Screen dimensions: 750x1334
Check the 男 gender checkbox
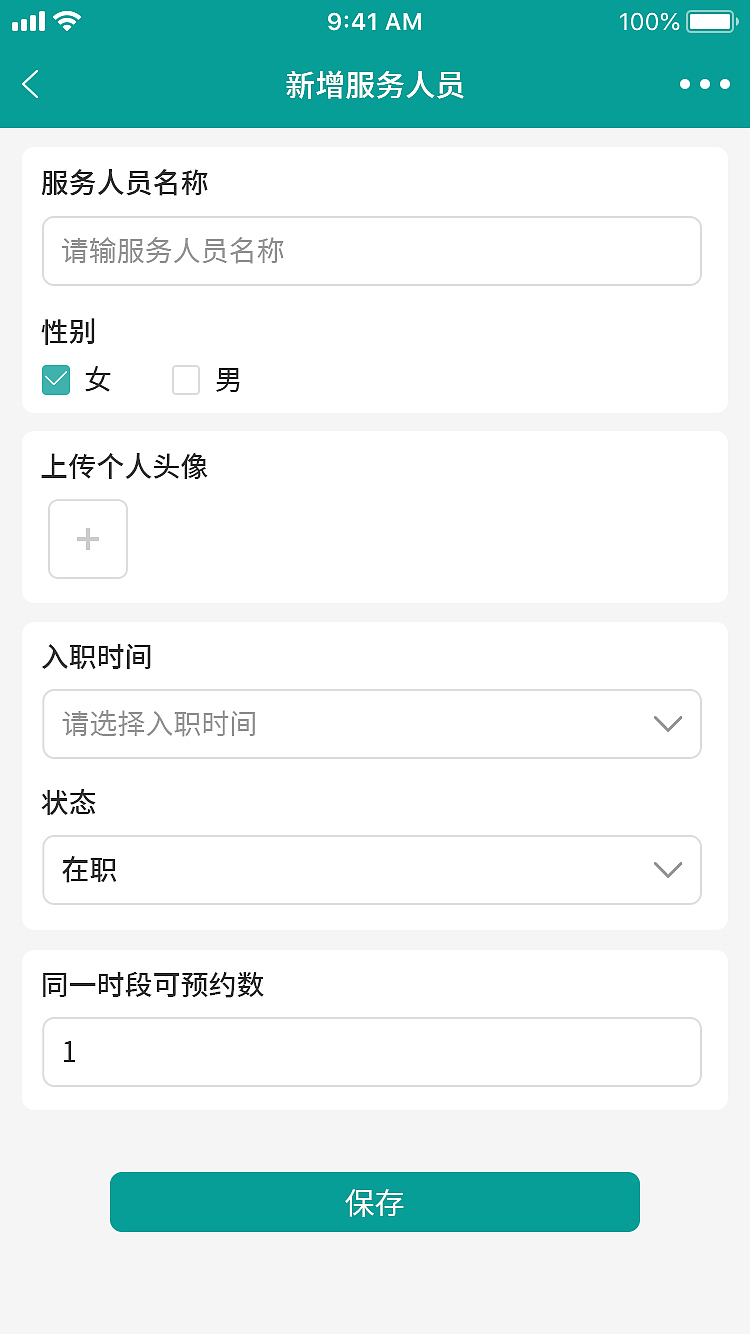[186, 380]
